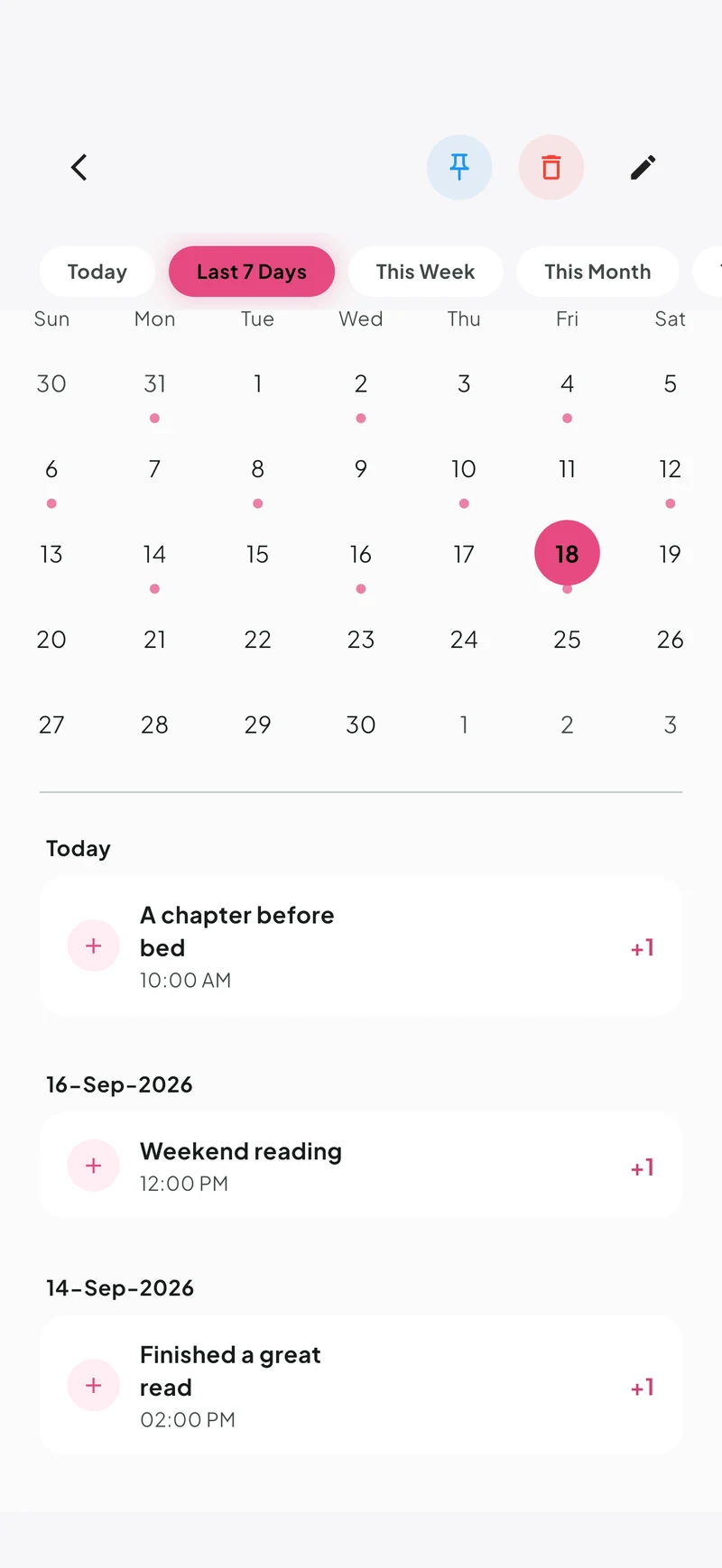Go back using the arrow
Screen dimensions: 722x1568
(x=79, y=167)
